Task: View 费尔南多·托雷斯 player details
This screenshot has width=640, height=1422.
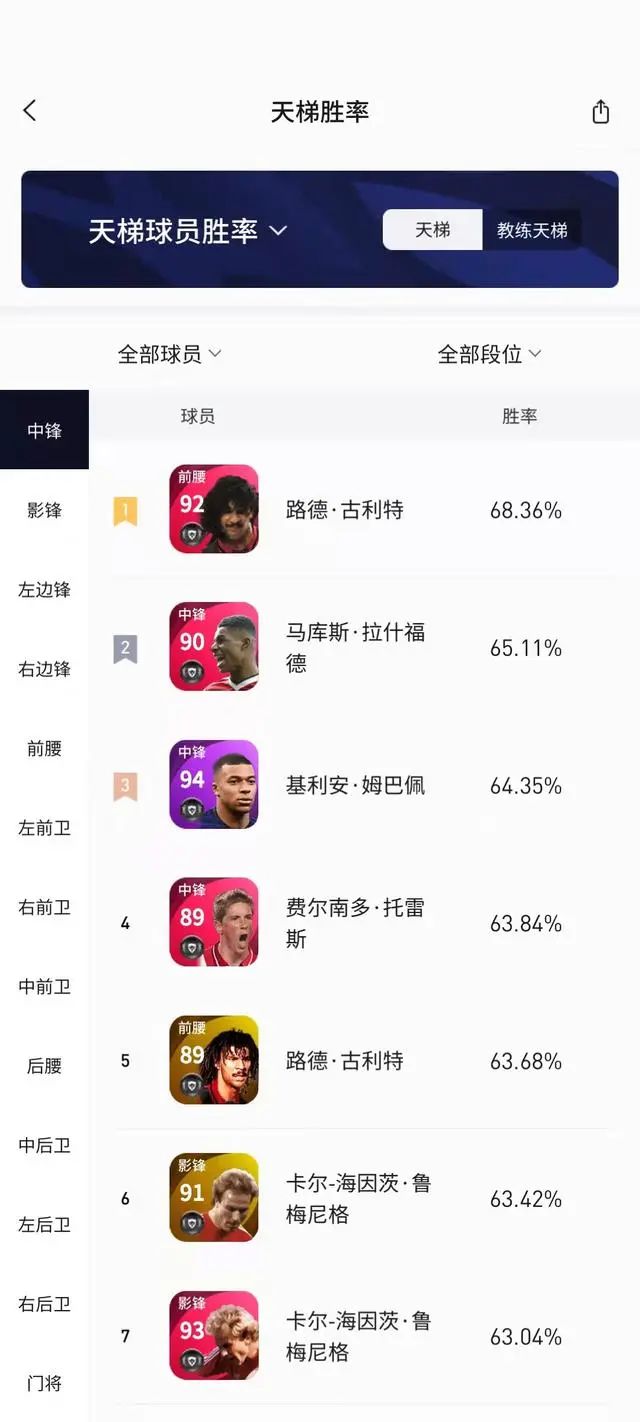Action: [355, 923]
